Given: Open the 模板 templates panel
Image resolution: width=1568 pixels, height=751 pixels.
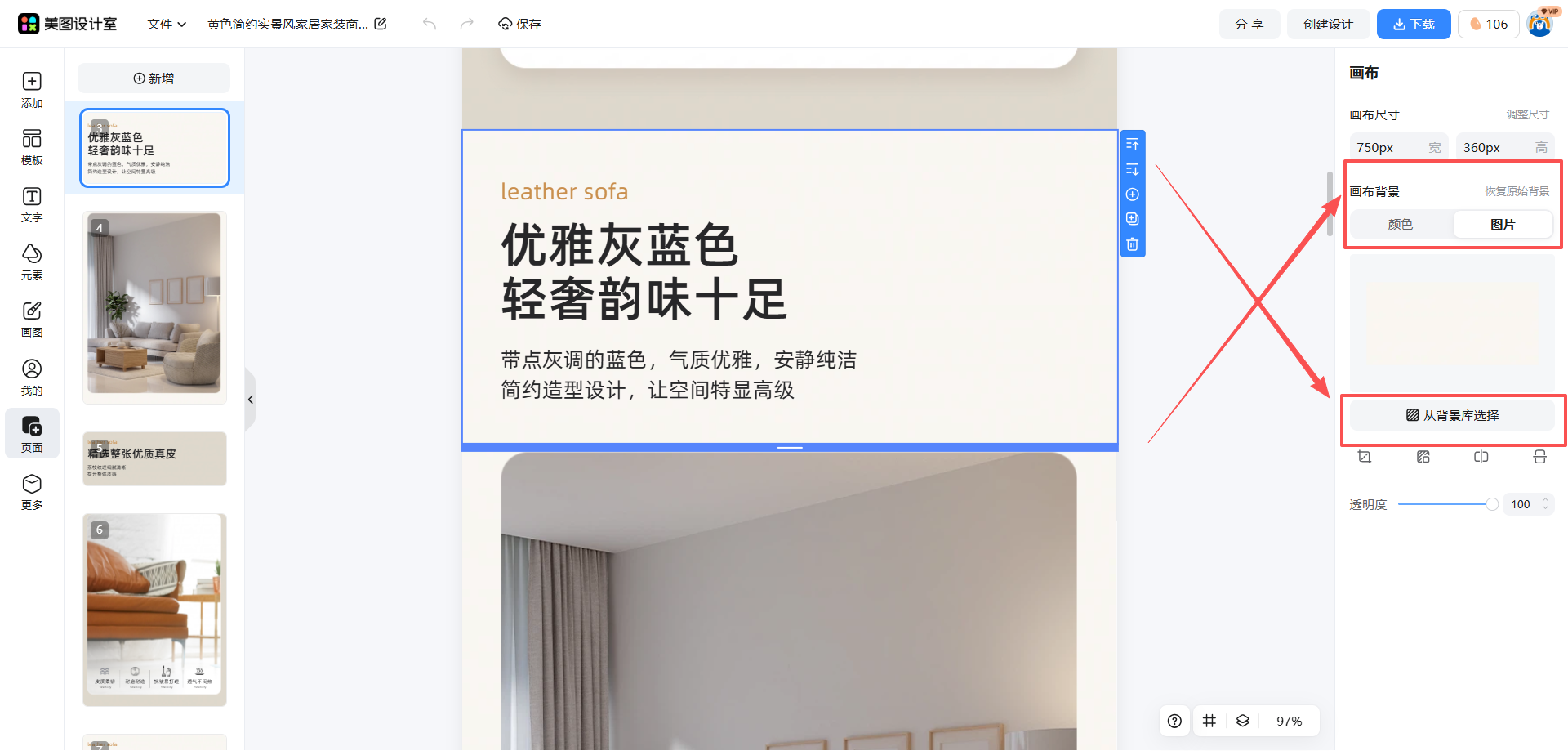Looking at the screenshot, I should (32, 147).
